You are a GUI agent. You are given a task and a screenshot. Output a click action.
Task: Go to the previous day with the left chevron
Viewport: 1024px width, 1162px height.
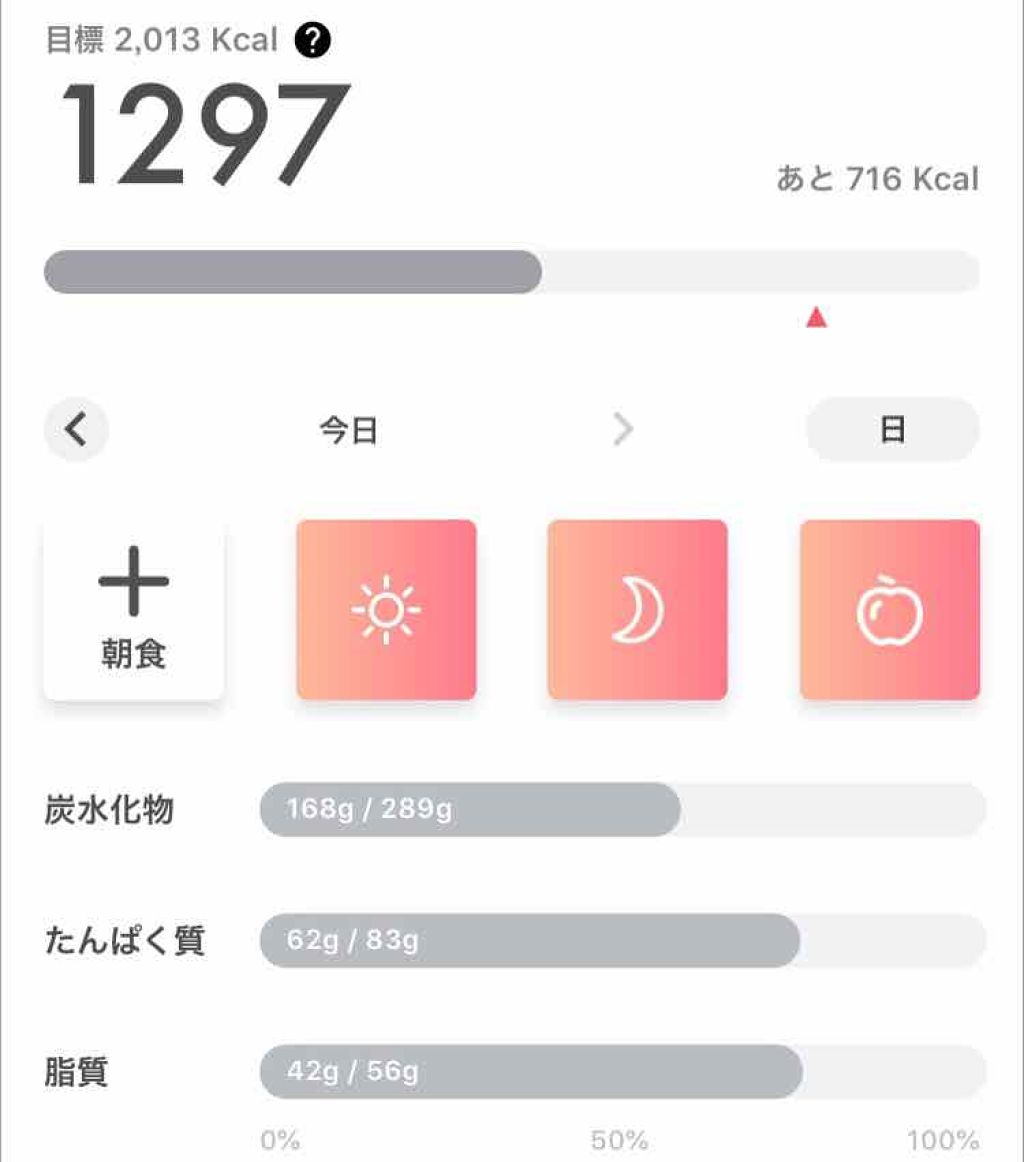click(75, 429)
